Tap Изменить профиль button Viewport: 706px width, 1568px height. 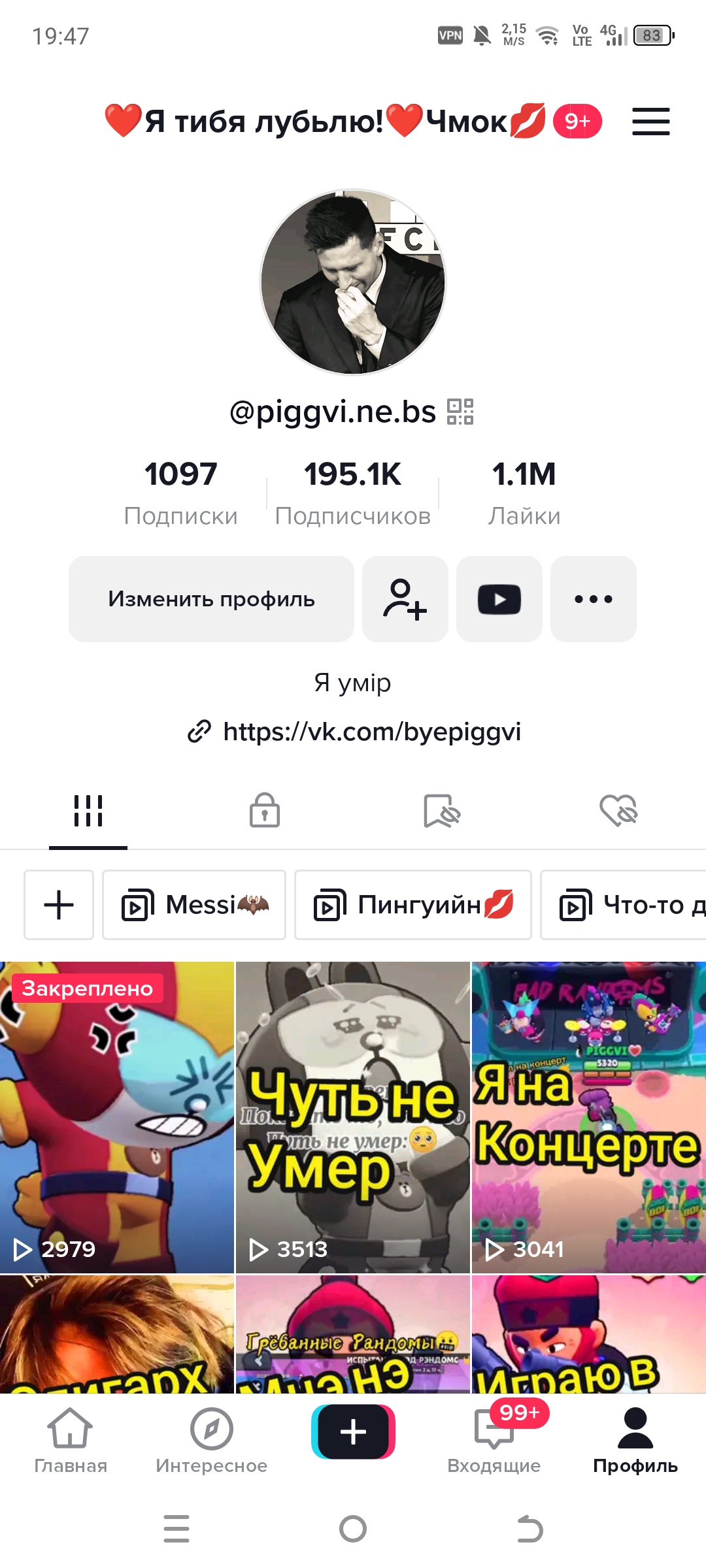[211, 599]
